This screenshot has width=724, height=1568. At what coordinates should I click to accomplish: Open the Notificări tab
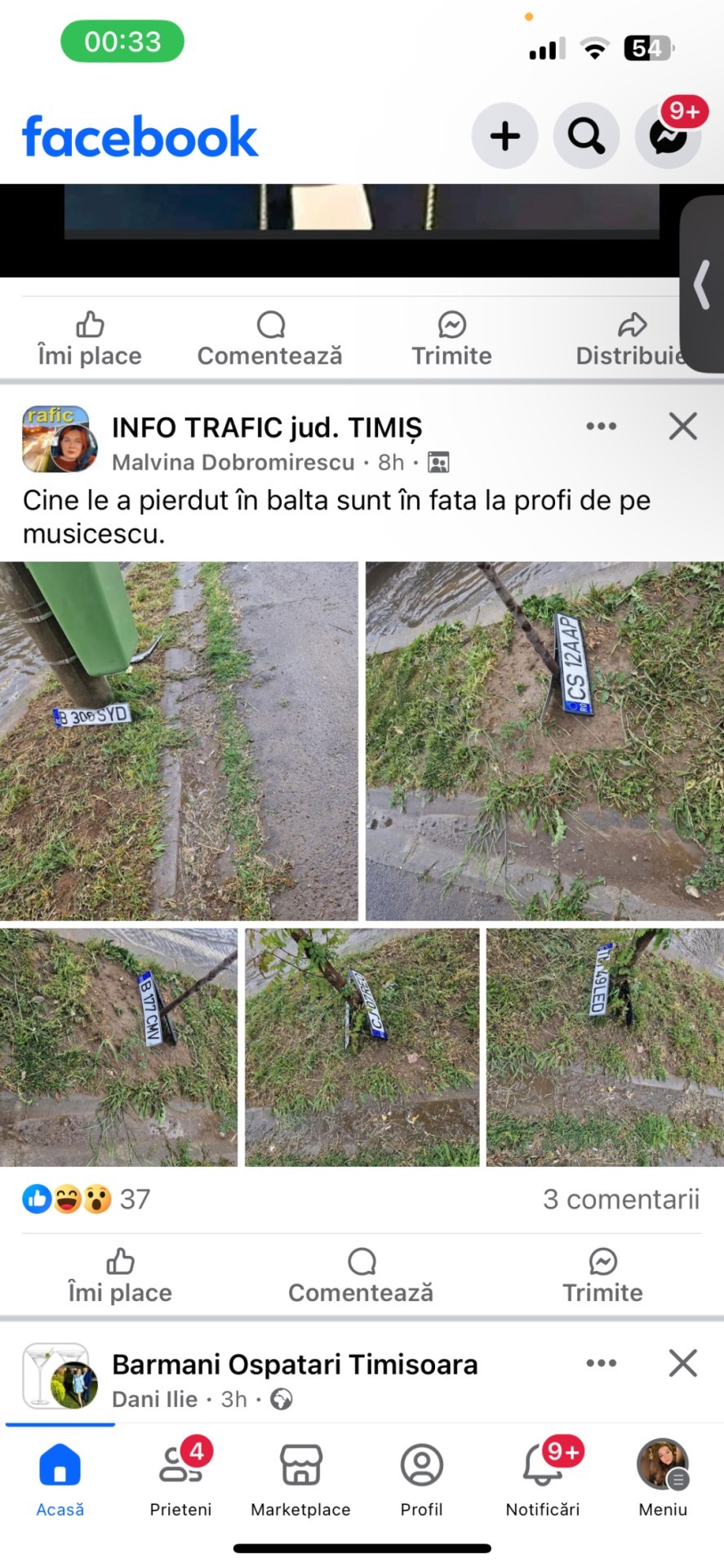[x=543, y=1478]
